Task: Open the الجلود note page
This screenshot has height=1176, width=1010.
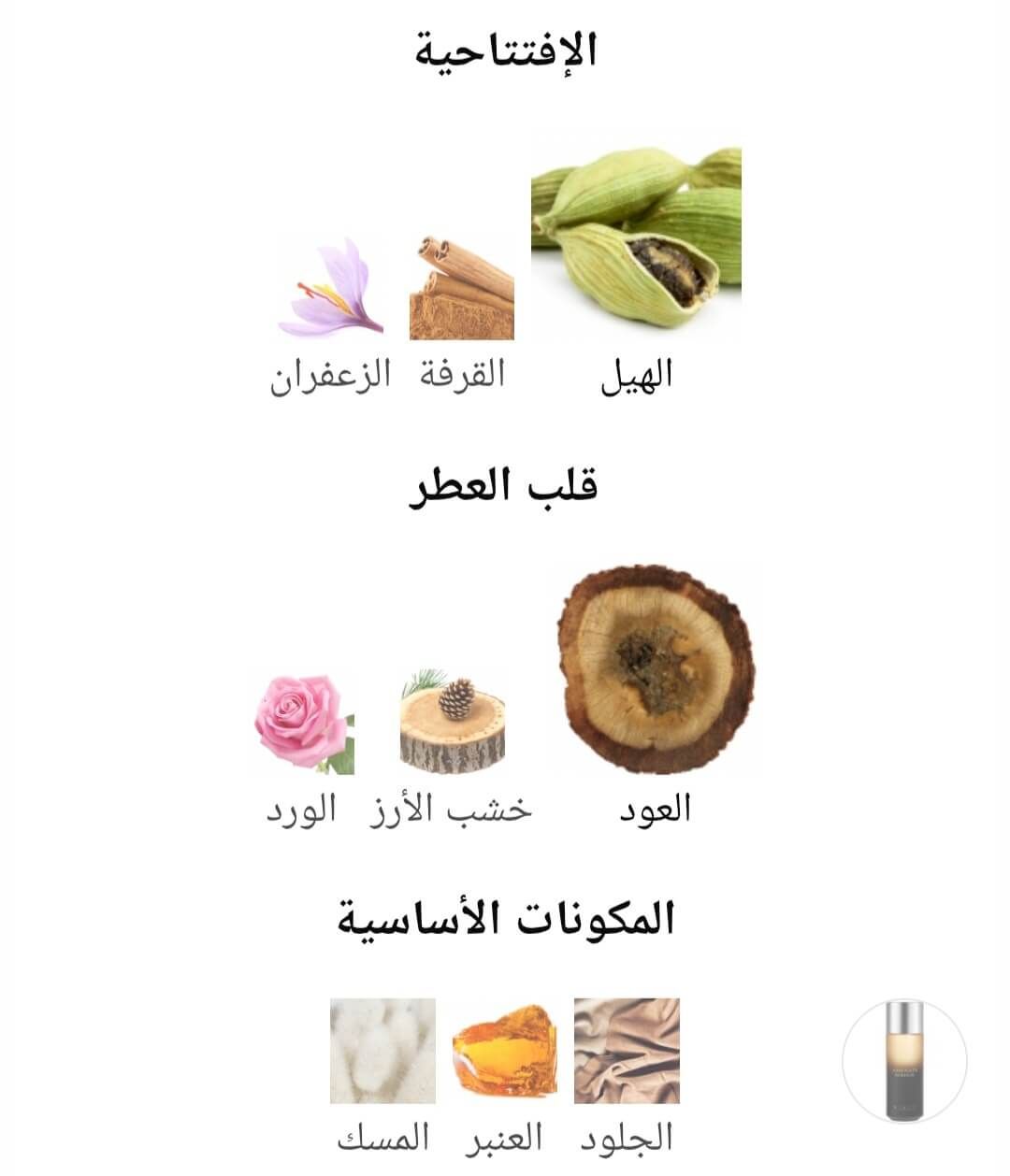Action: point(627,1051)
